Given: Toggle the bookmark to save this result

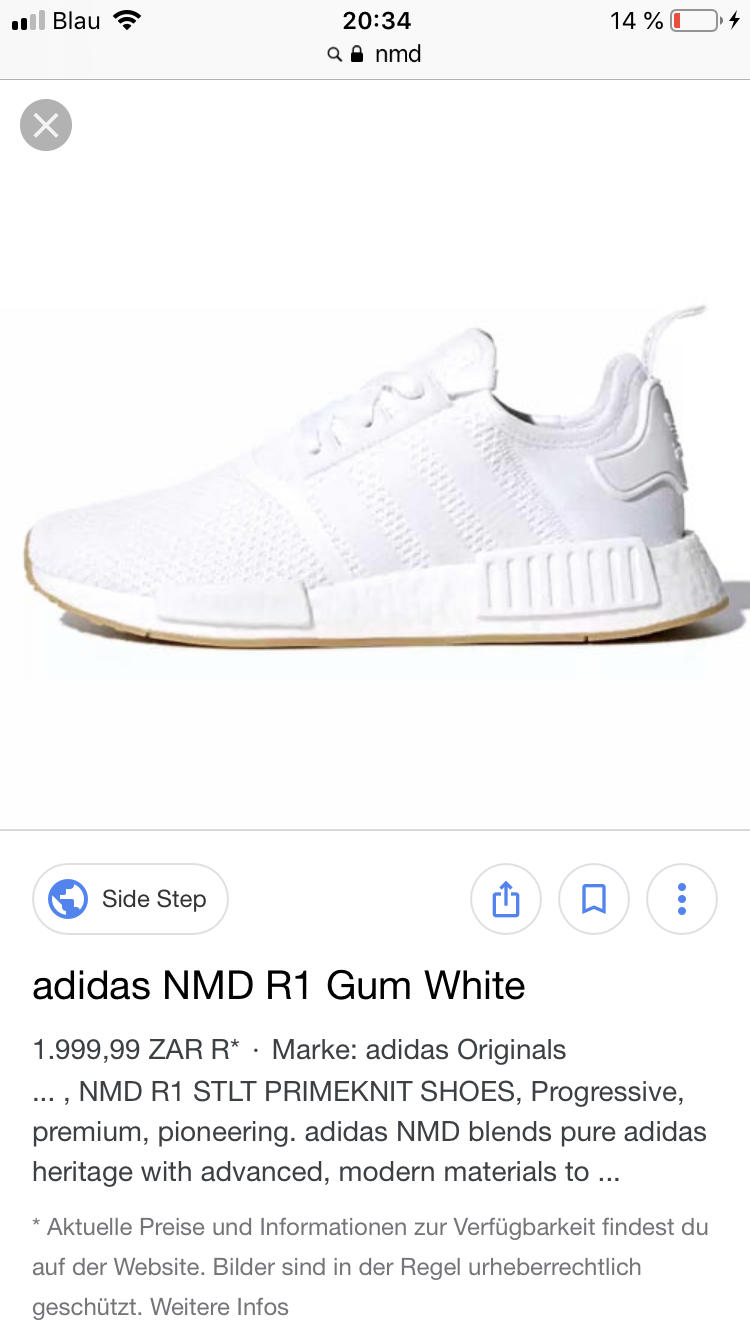Looking at the screenshot, I should tap(594, 898).
